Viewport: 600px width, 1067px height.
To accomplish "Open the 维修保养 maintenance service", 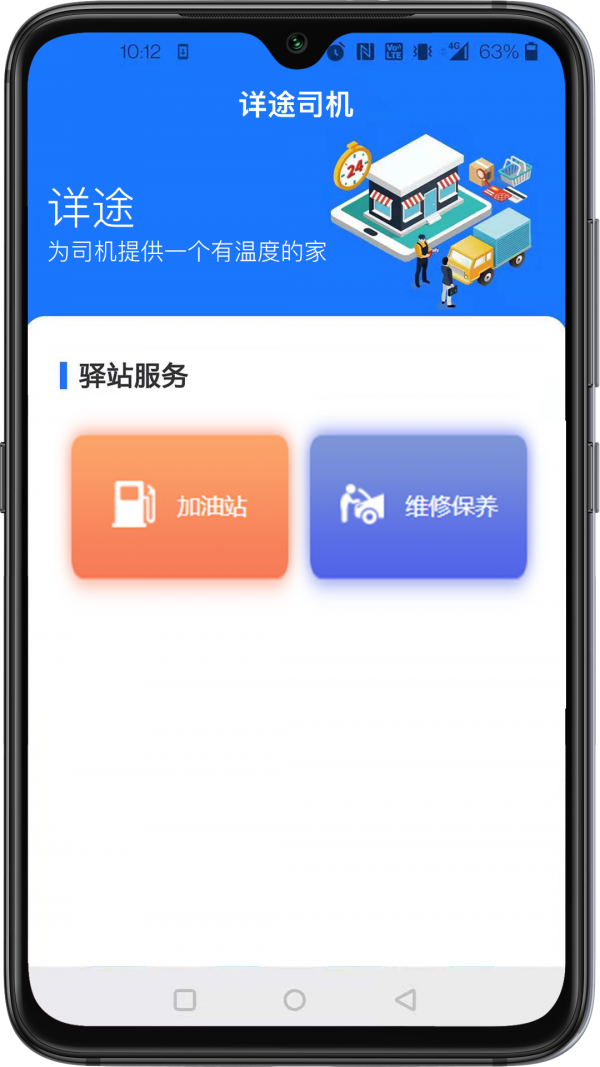I will tap(418, 506).
